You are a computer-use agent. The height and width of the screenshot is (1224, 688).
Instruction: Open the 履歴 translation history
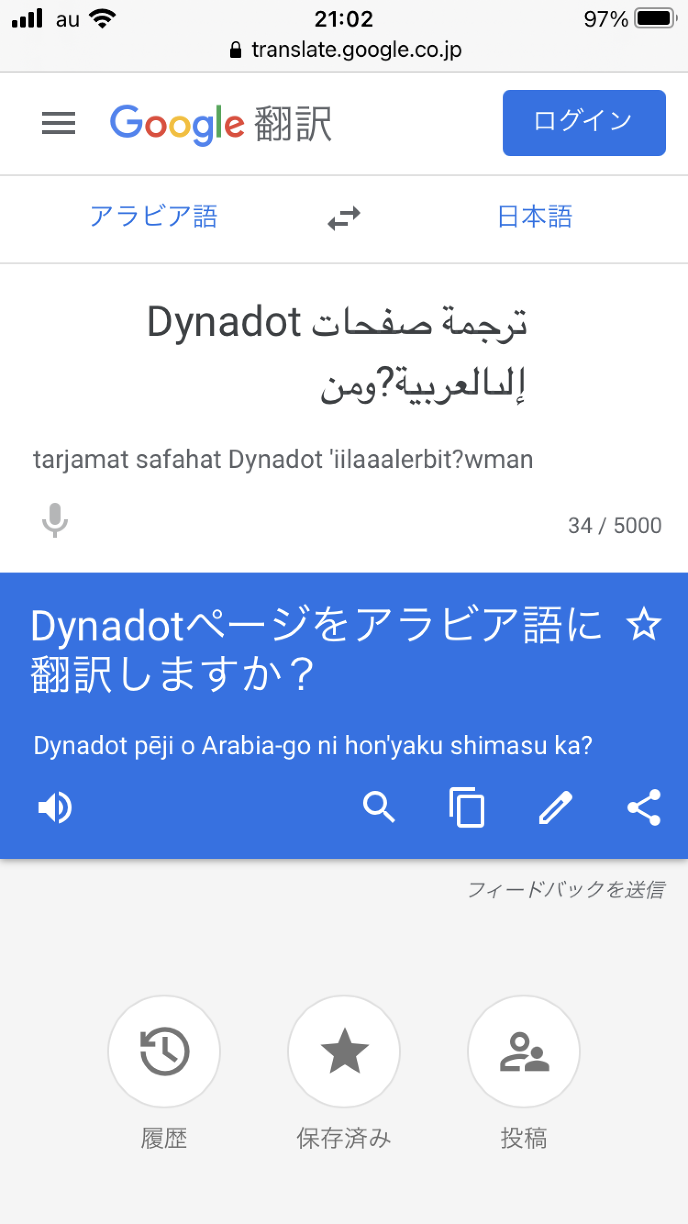click(x=164, y=1052)
